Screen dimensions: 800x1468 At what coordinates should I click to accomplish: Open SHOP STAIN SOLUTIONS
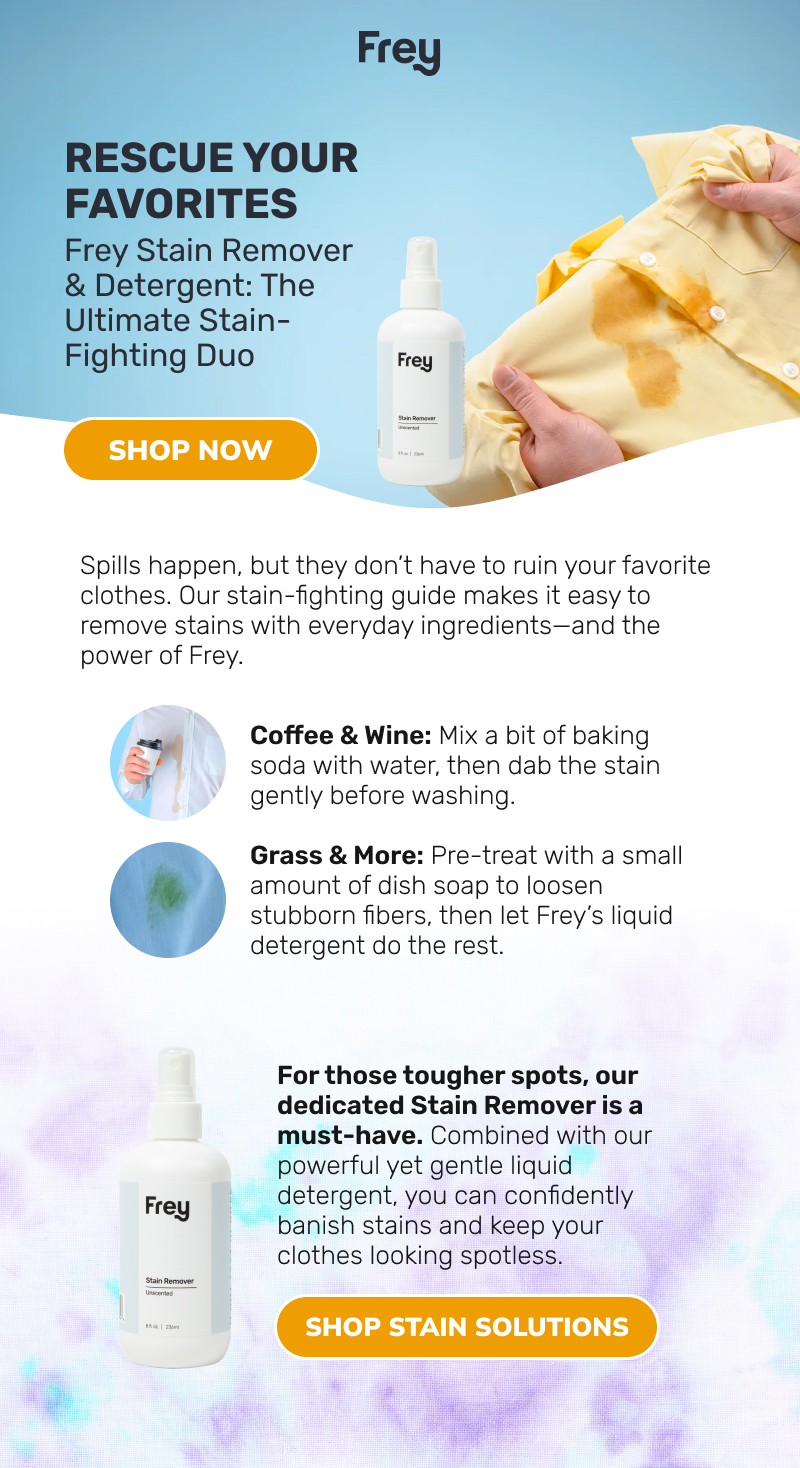tap(467, 1327)
